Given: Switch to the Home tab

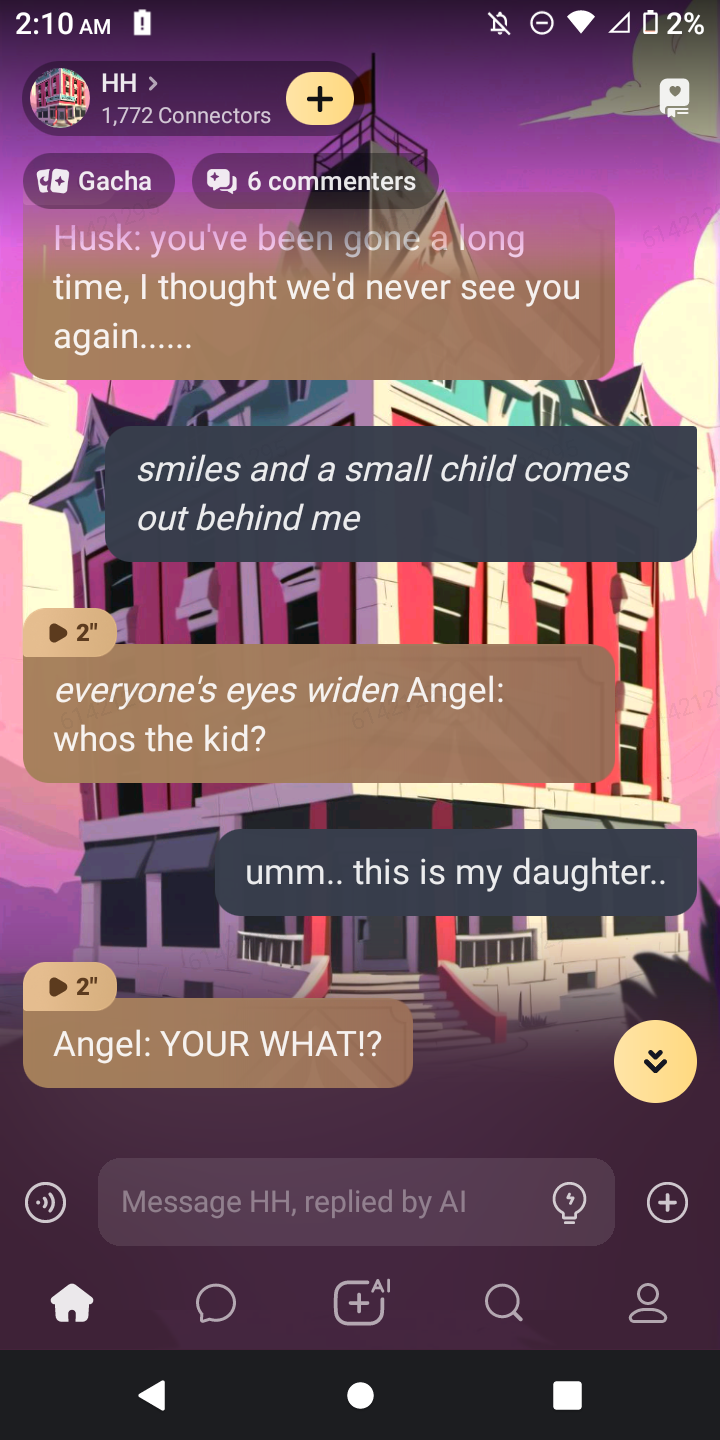Looking at the screenshot, I should coord(72,1304).
